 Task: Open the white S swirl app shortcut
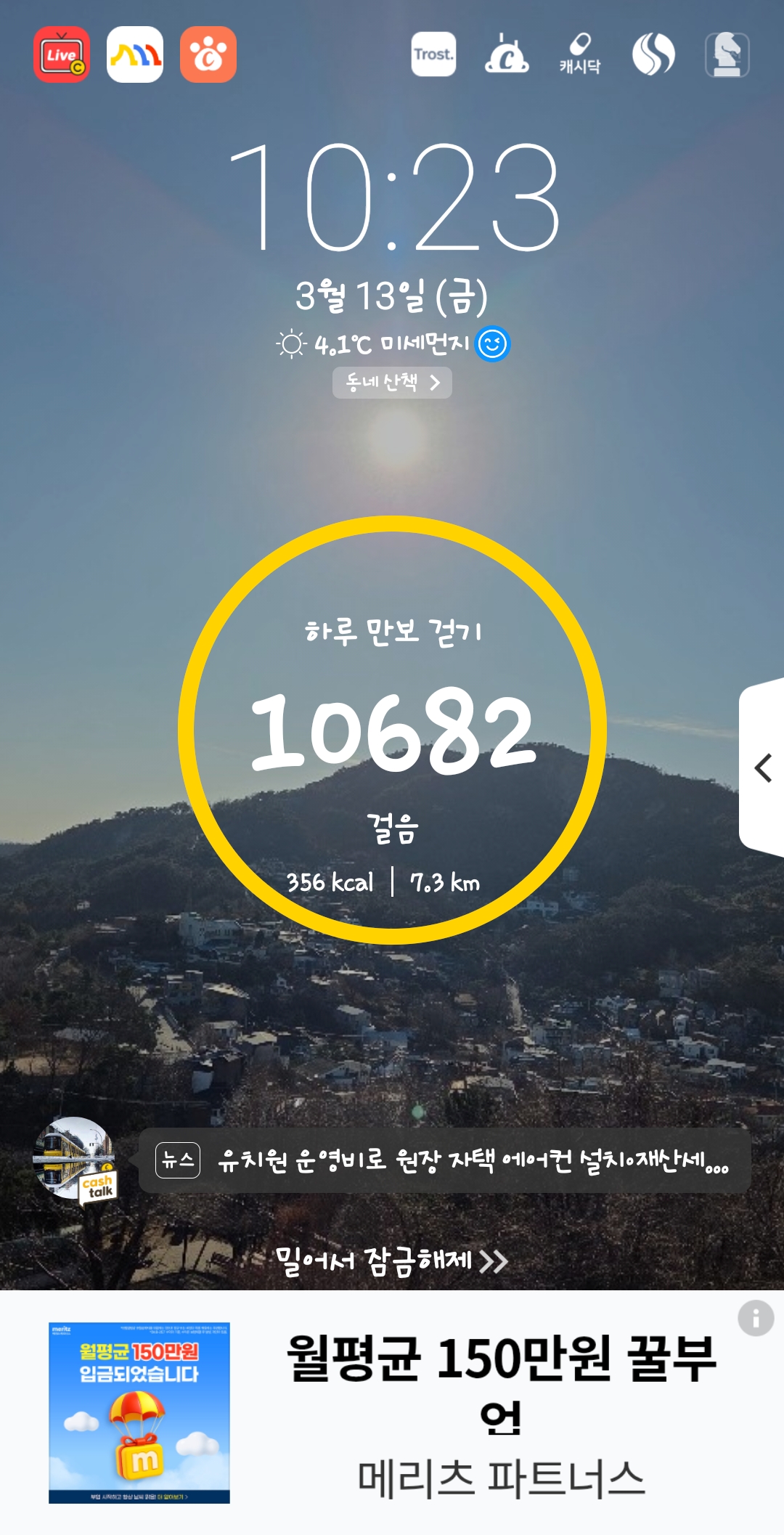tap(653, 54)
